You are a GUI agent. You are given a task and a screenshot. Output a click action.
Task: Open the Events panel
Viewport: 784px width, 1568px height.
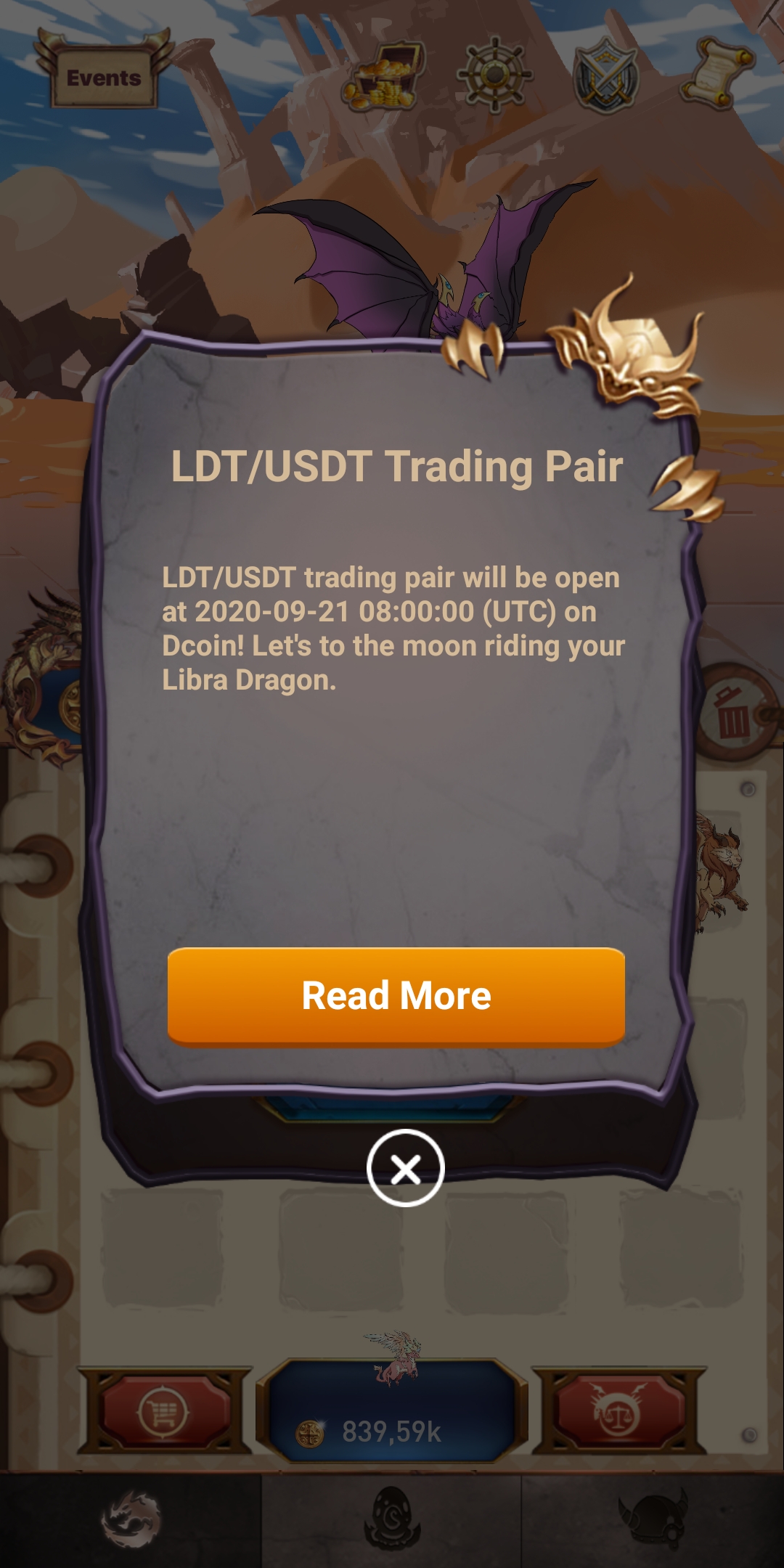(x=104, y=78)
